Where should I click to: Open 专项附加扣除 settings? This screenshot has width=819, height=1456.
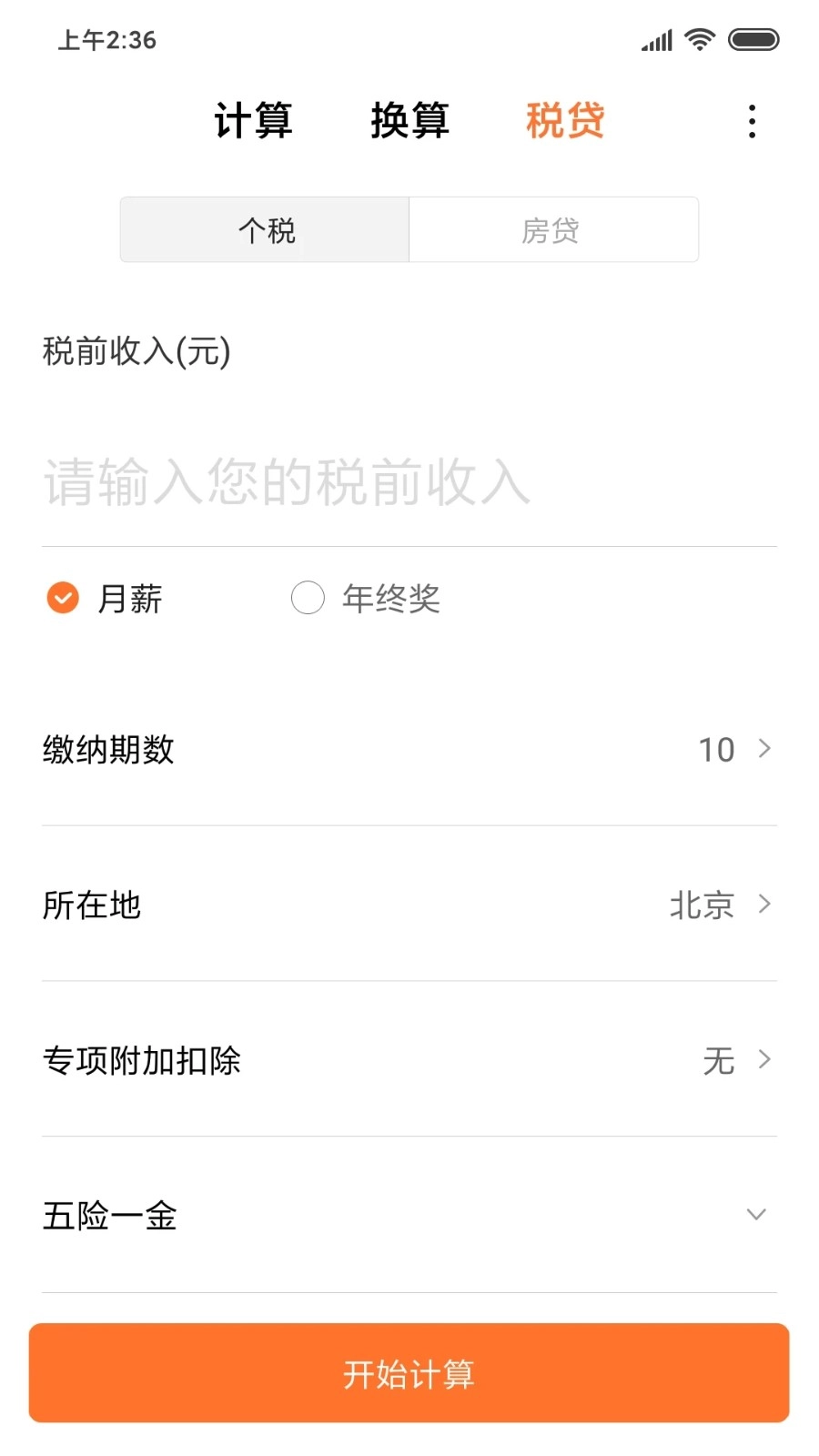[409, 1060]
